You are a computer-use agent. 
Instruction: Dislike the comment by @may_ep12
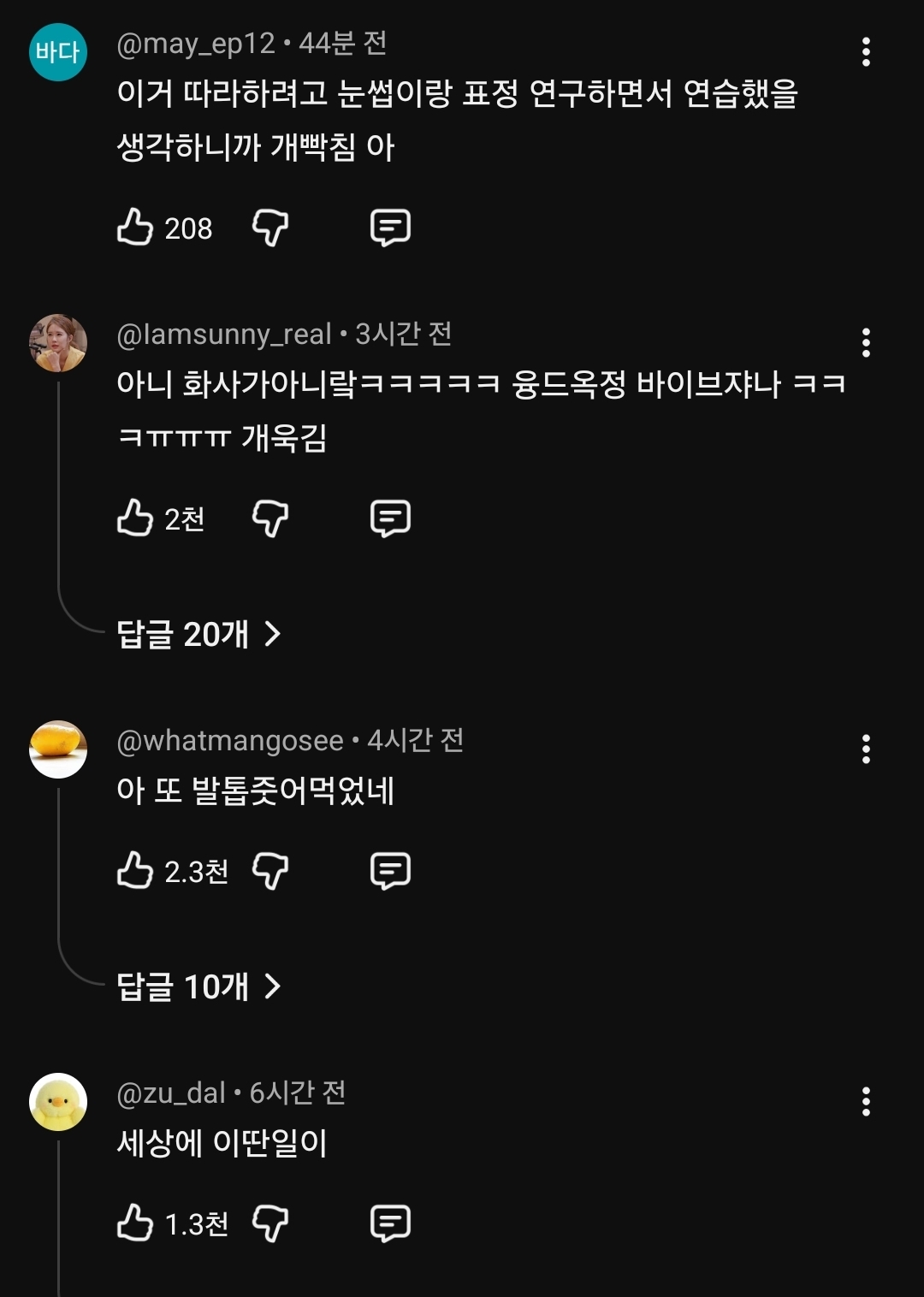click(x=270, y=228)
